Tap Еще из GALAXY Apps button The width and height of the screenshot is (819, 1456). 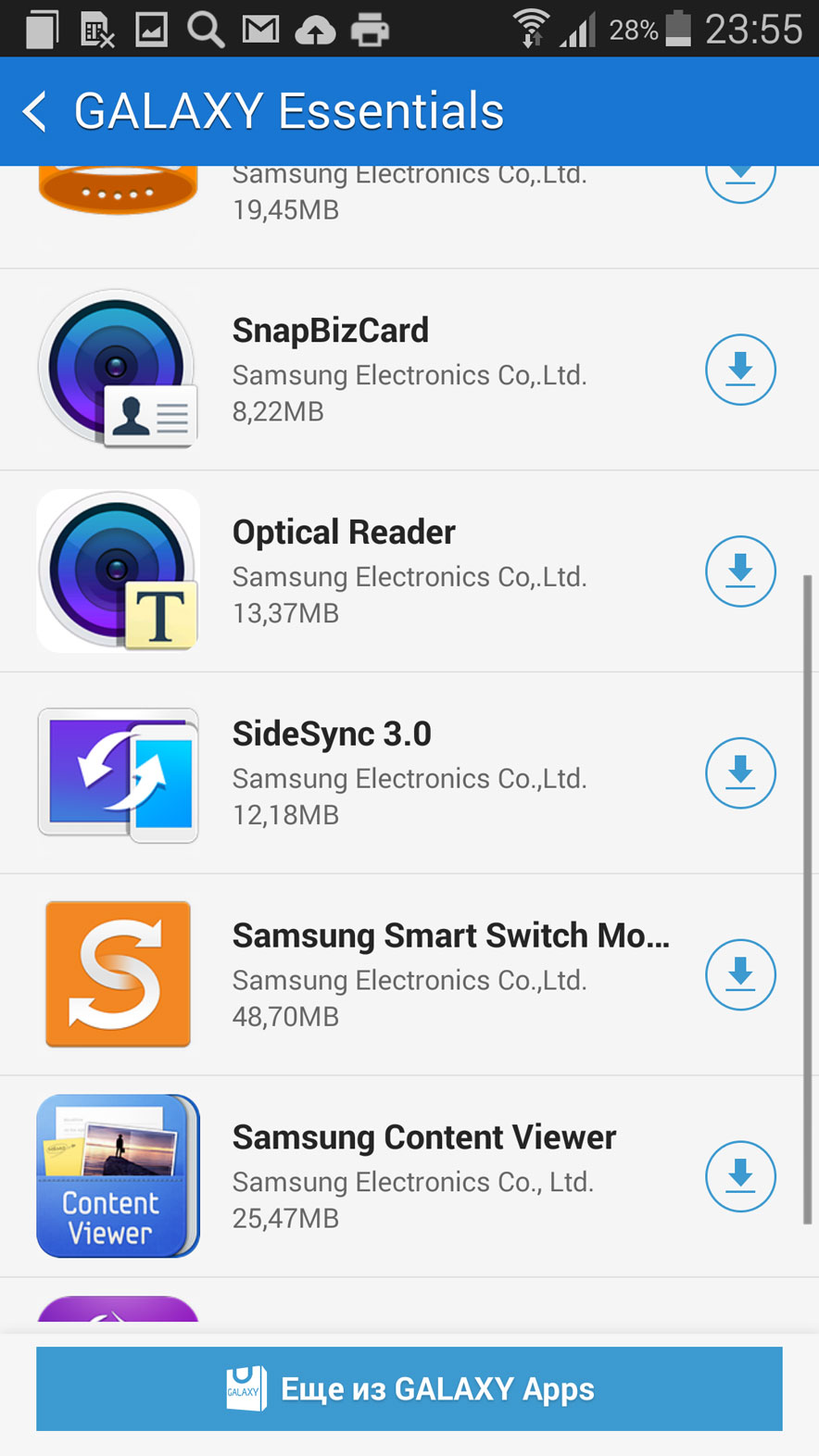pos(409,1388)
